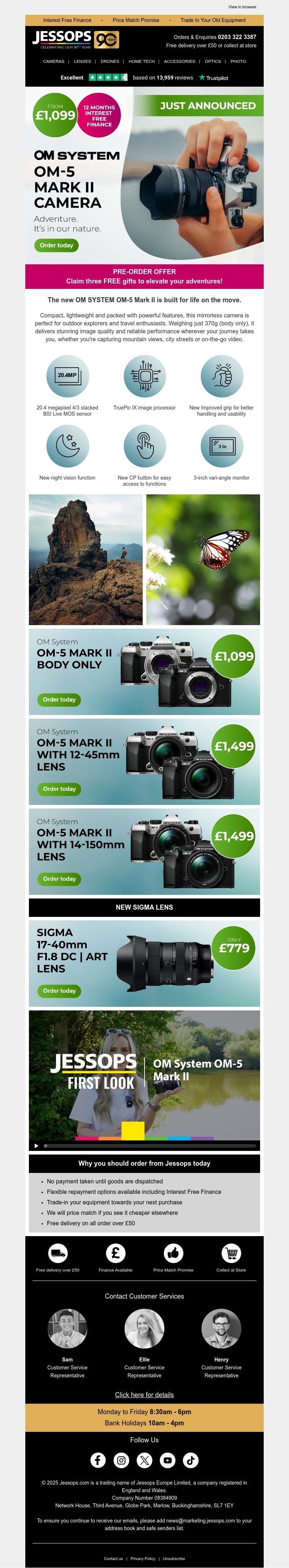Open the View in browser link

coord(242,7)
